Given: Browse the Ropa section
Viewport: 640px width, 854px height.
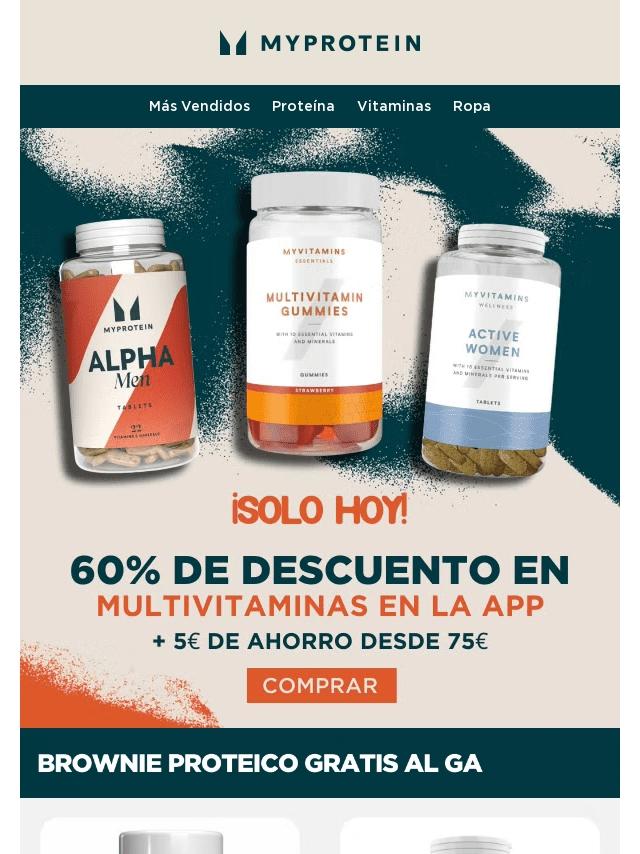Looking at the screenshot, I should pyautogui.click(x=471, y=106).
